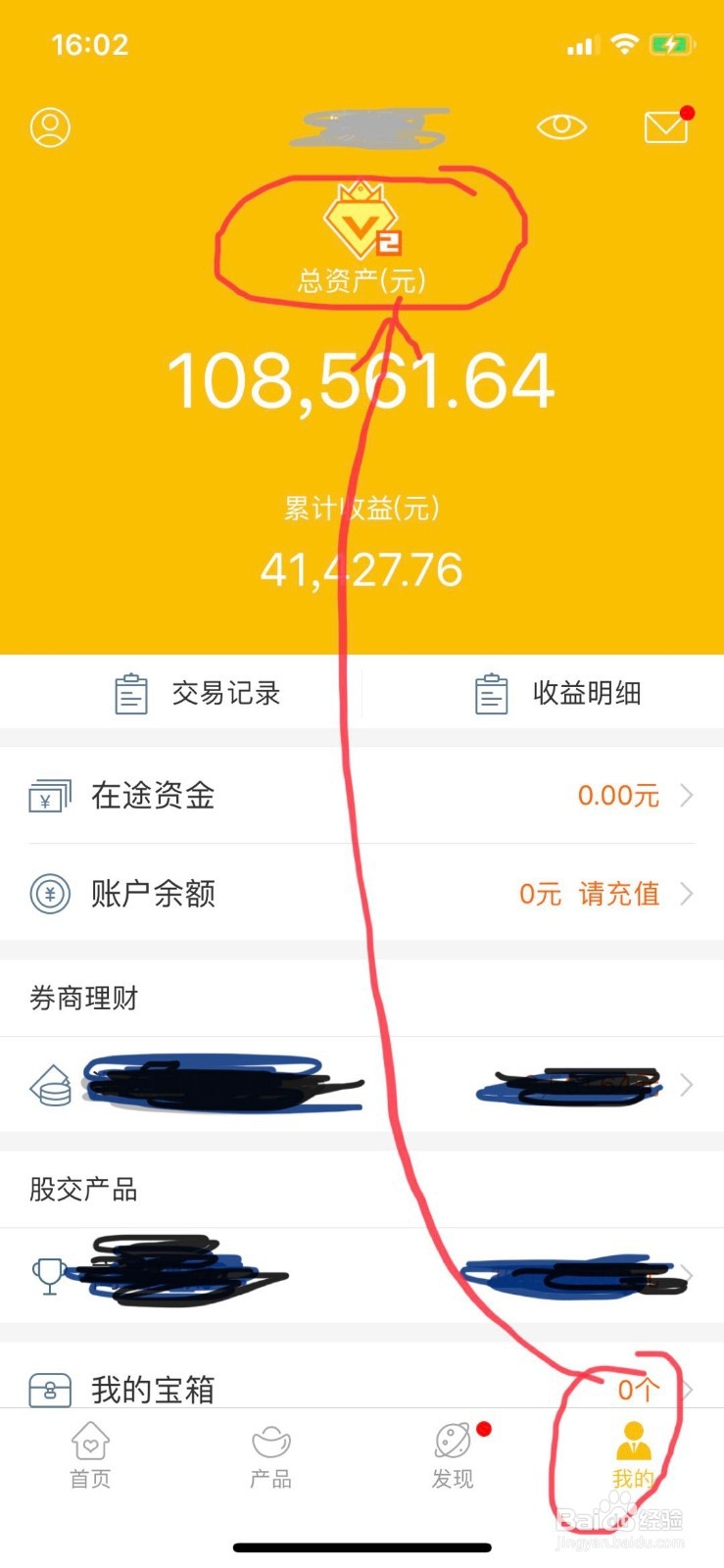Expand the 在途资金 row chevron
Image resolution: width=724 pixels, height=1568 pixels.
pyautogui.click(x=689, y=796)
